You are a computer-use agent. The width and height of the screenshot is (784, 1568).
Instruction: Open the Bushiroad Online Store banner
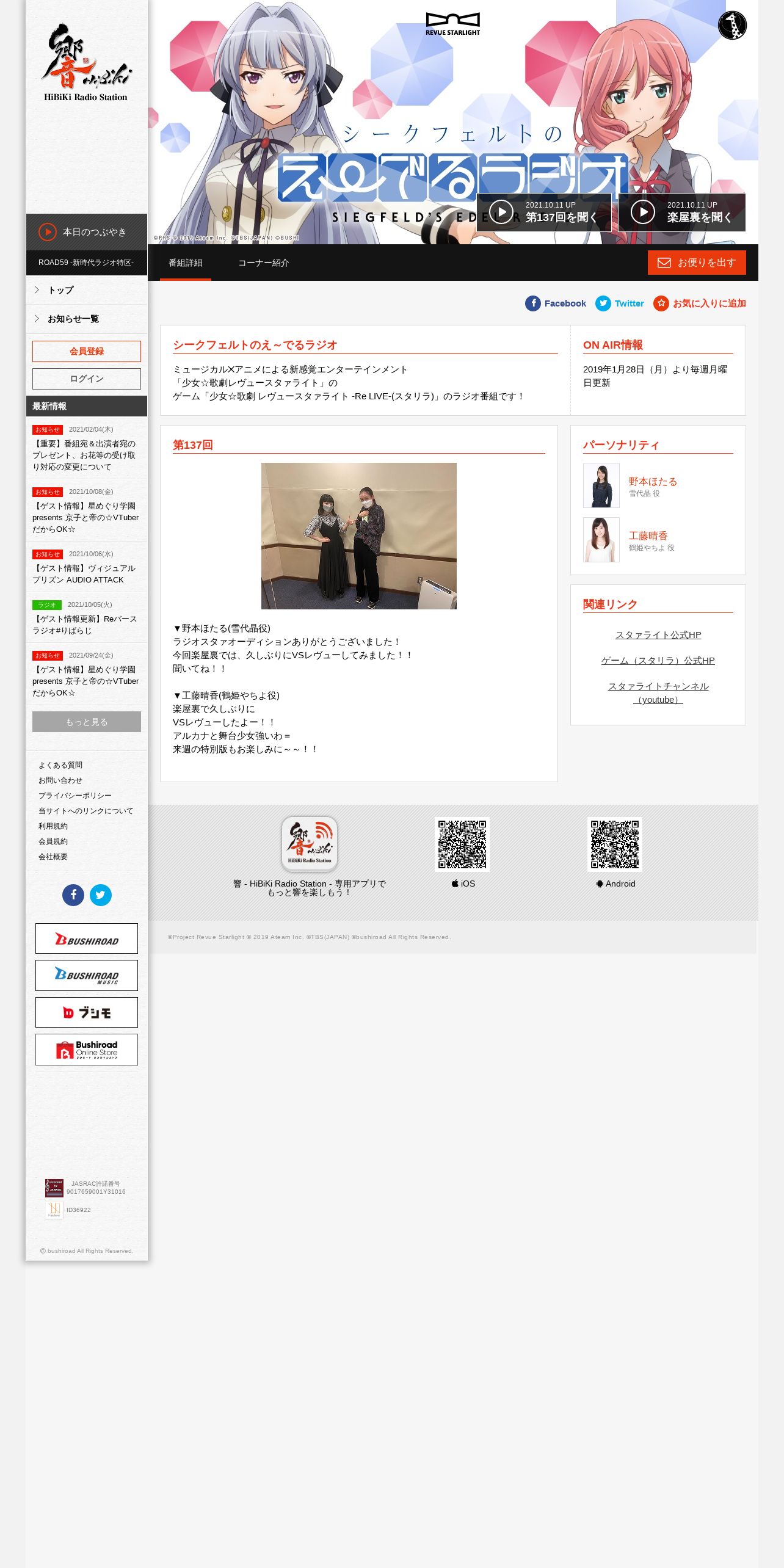(x=87, y=1050)
